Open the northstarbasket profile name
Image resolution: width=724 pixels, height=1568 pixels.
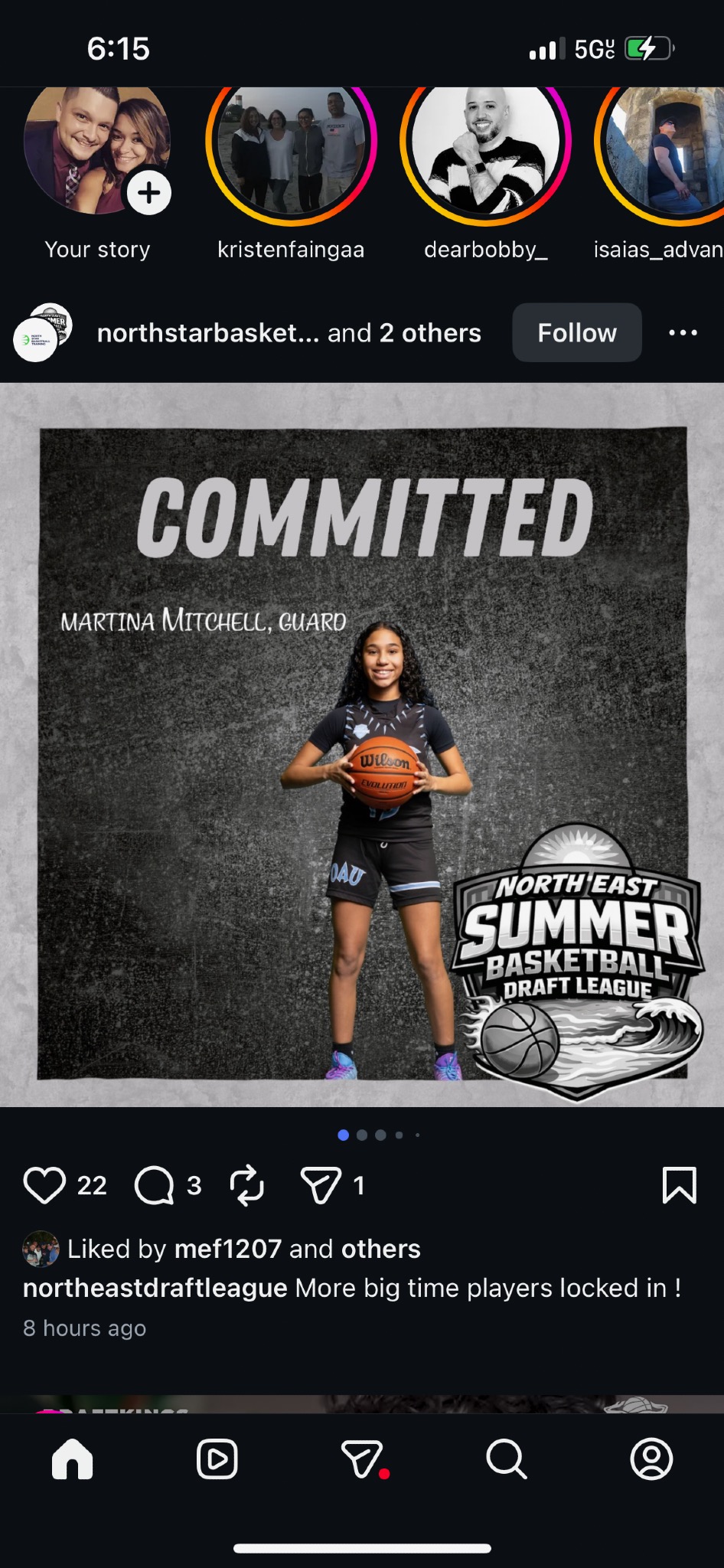pos(208,332)
